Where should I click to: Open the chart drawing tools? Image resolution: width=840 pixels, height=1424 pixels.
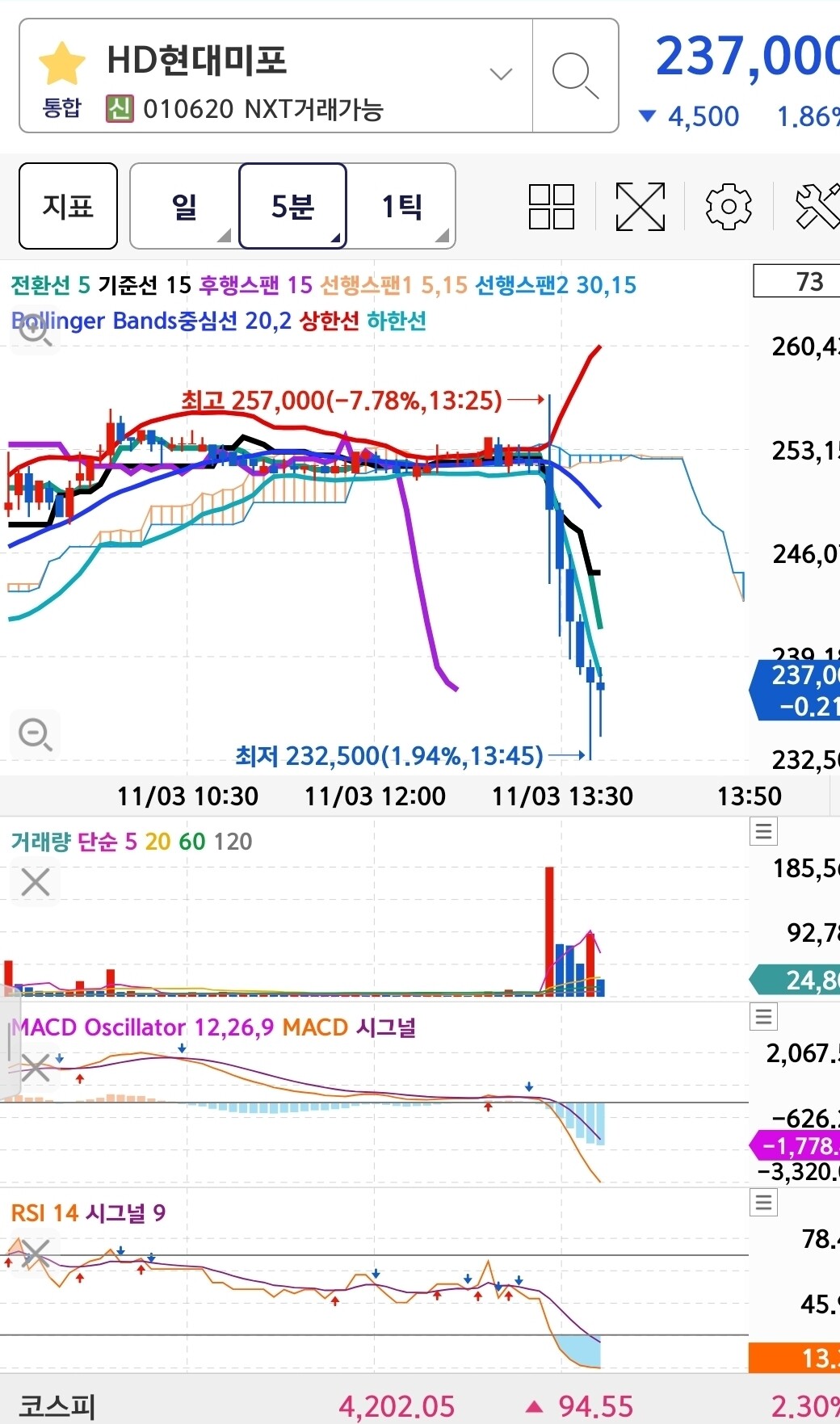(x=817, y=207)
